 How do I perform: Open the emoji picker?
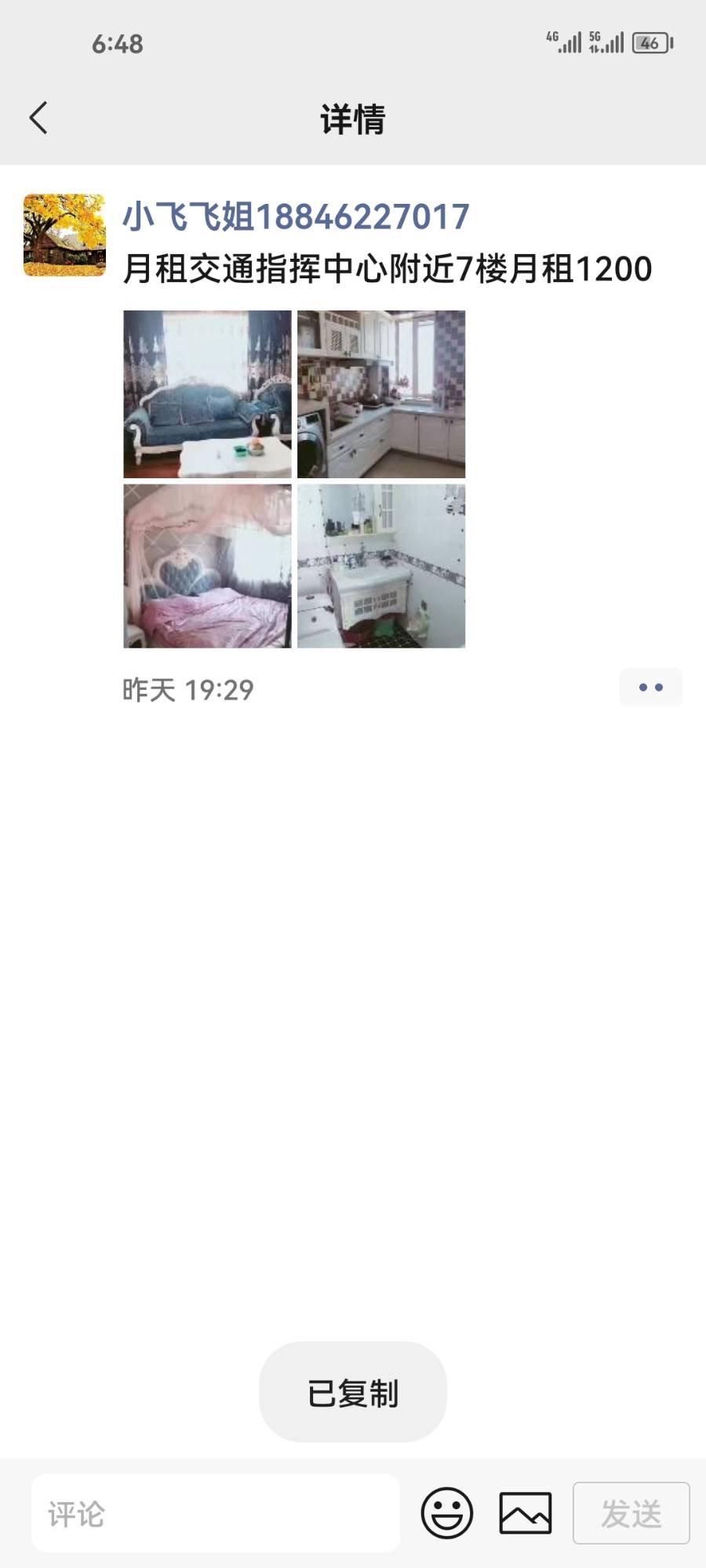[447, 1513]
